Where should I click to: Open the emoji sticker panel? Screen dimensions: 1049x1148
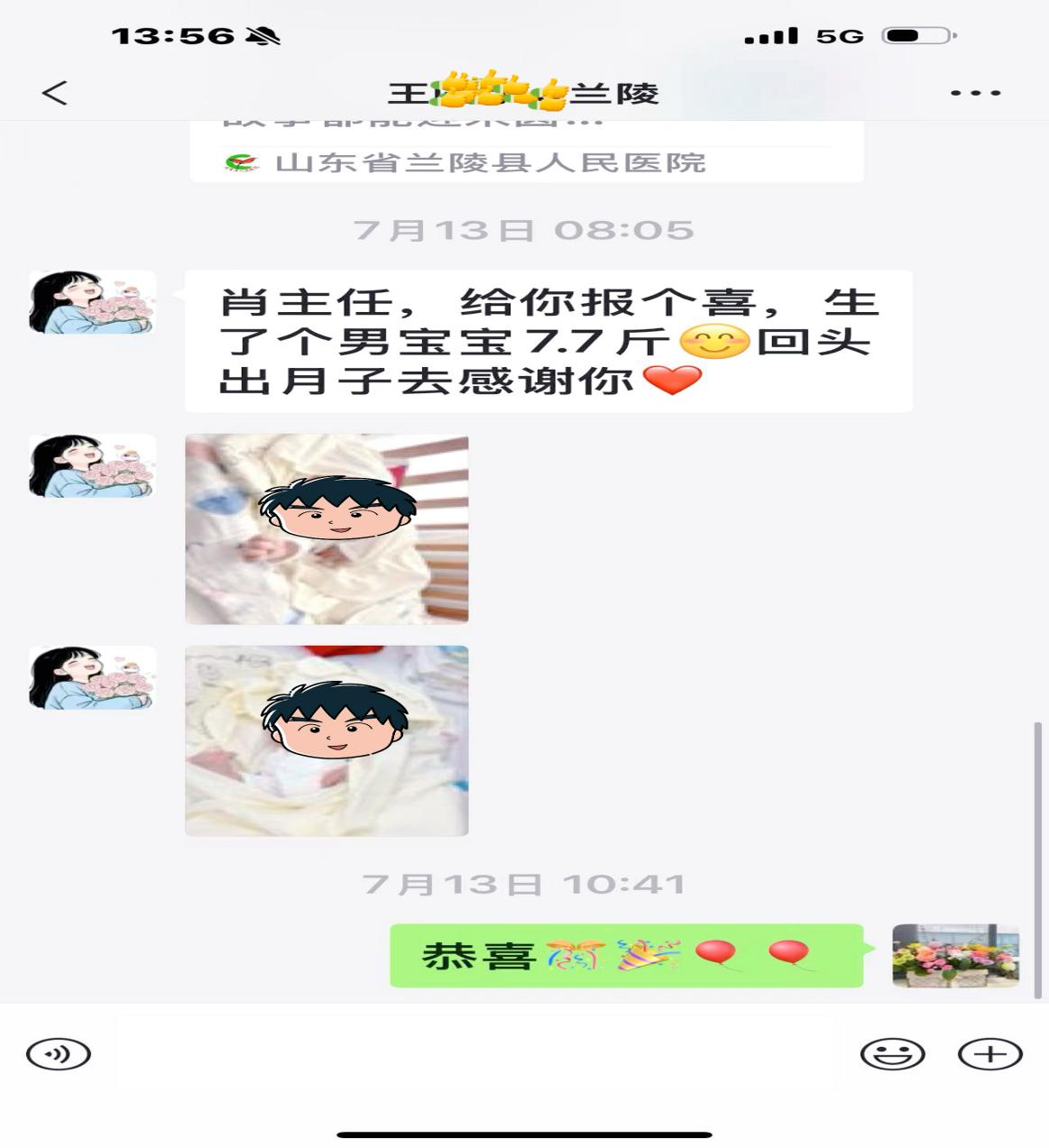point(892,1054)
